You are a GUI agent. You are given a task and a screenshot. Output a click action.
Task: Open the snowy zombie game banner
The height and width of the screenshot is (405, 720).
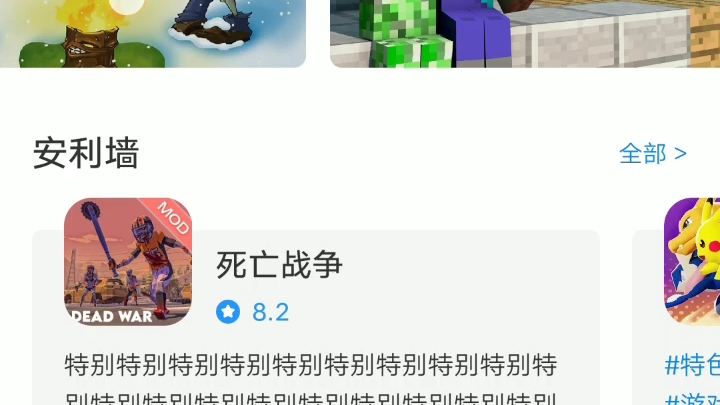click(152, 32)
